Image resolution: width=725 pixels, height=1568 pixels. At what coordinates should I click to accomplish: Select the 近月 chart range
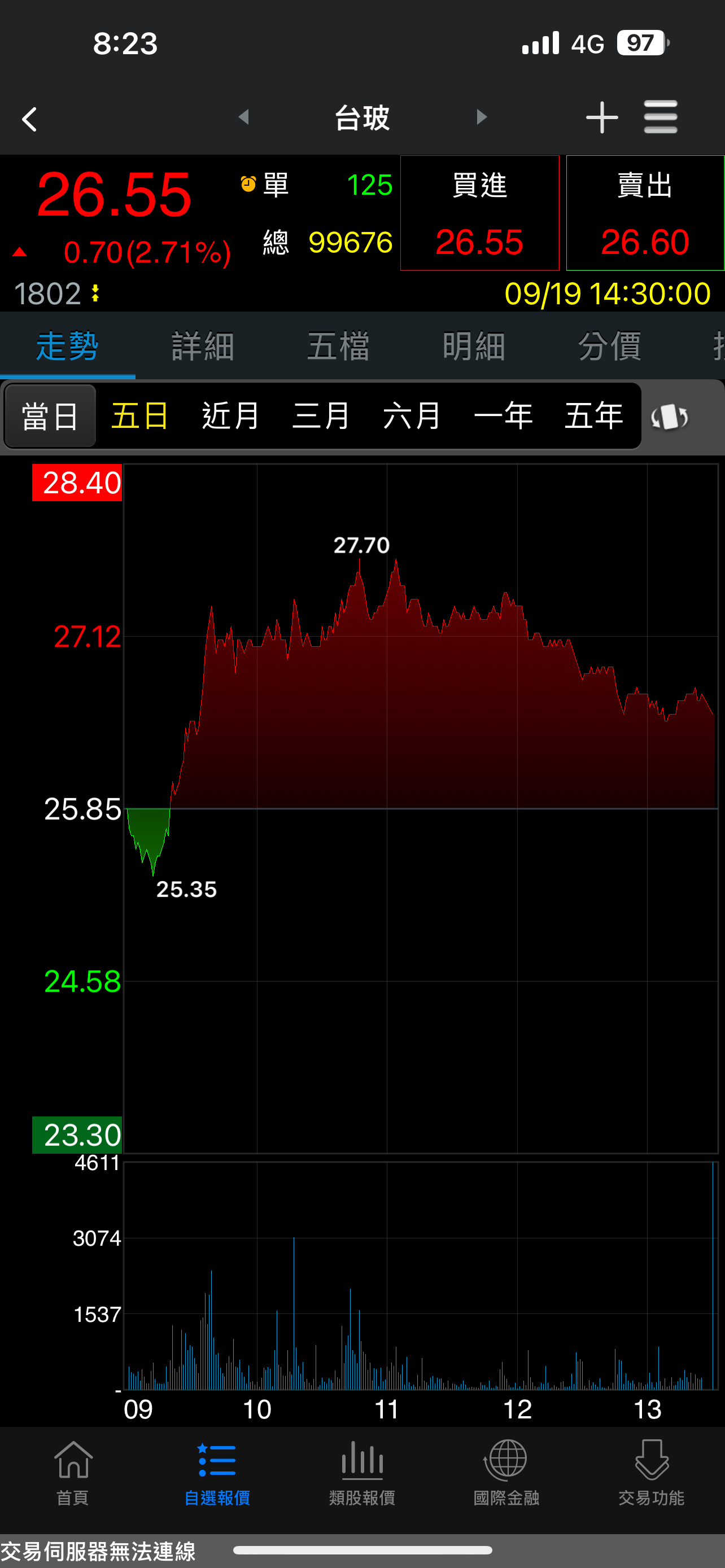pyautogui.click(x=231, y=417)
